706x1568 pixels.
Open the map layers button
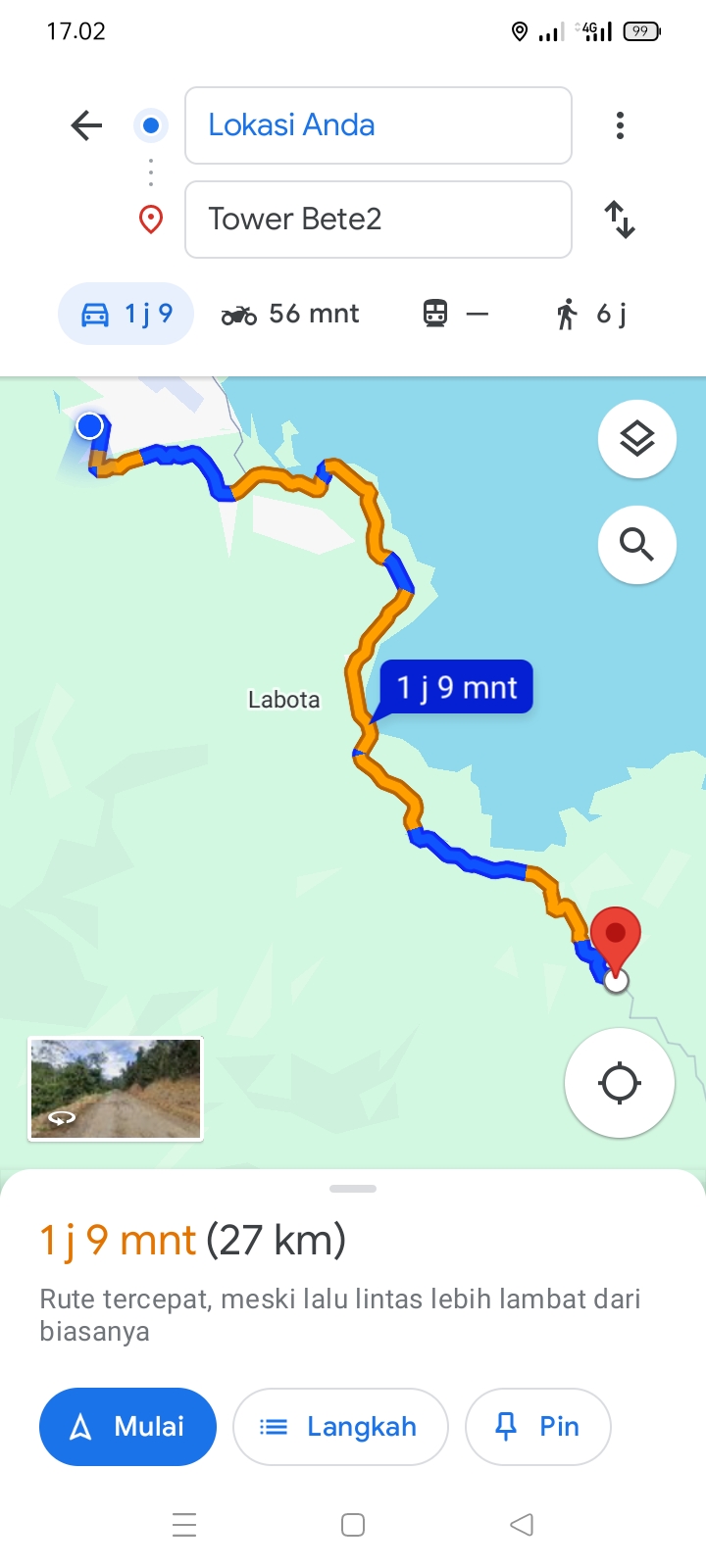637,439
